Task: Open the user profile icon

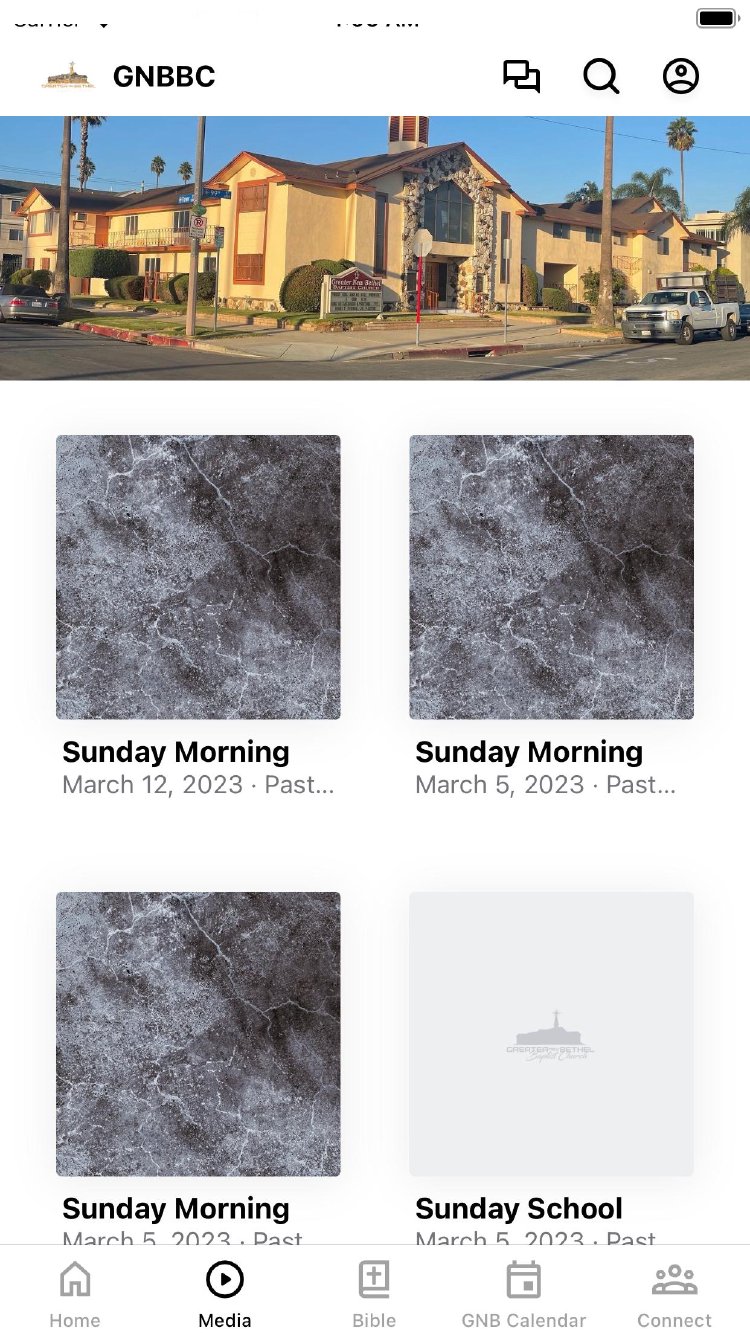Action: point(681,77)
